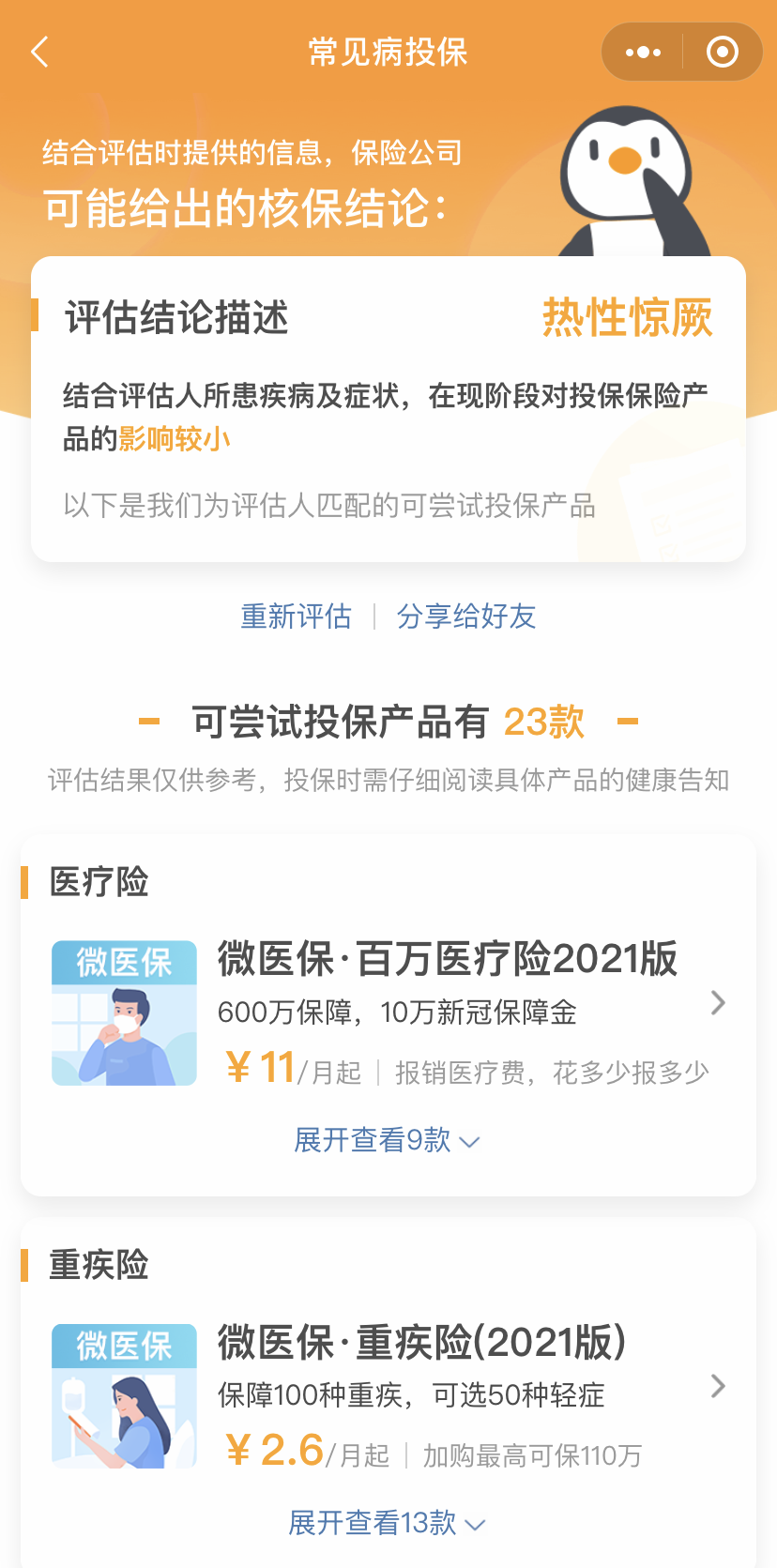Close the mini program via target icon

coord(722,53)
